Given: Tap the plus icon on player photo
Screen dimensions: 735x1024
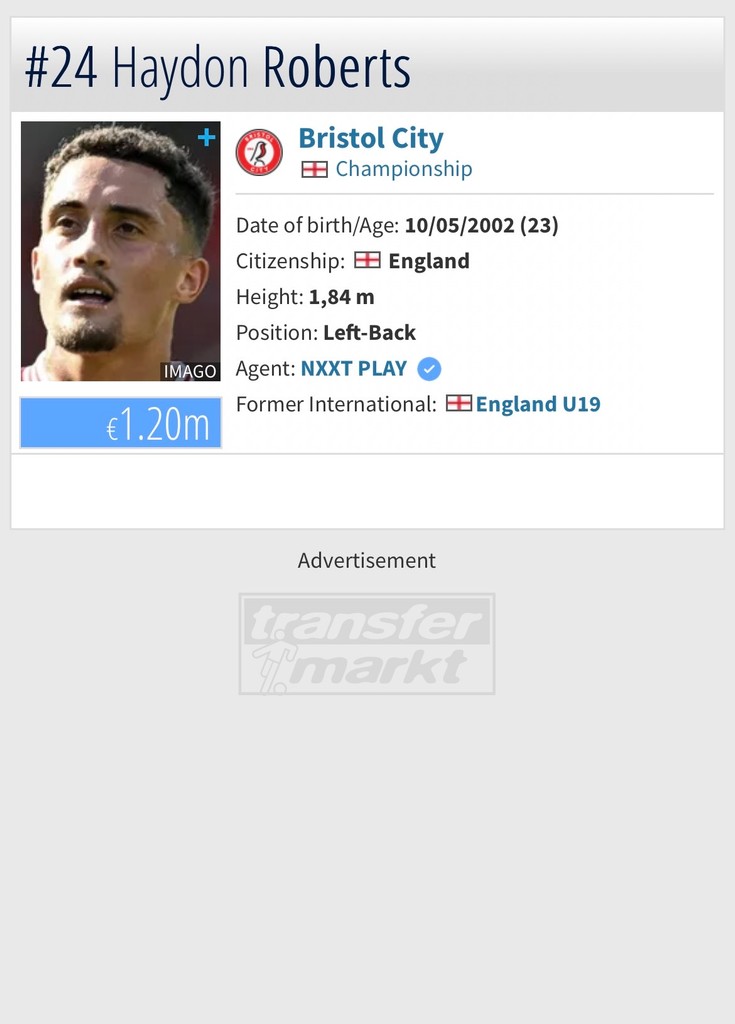Looking at the screenshot, I should (x=206, y=137).
